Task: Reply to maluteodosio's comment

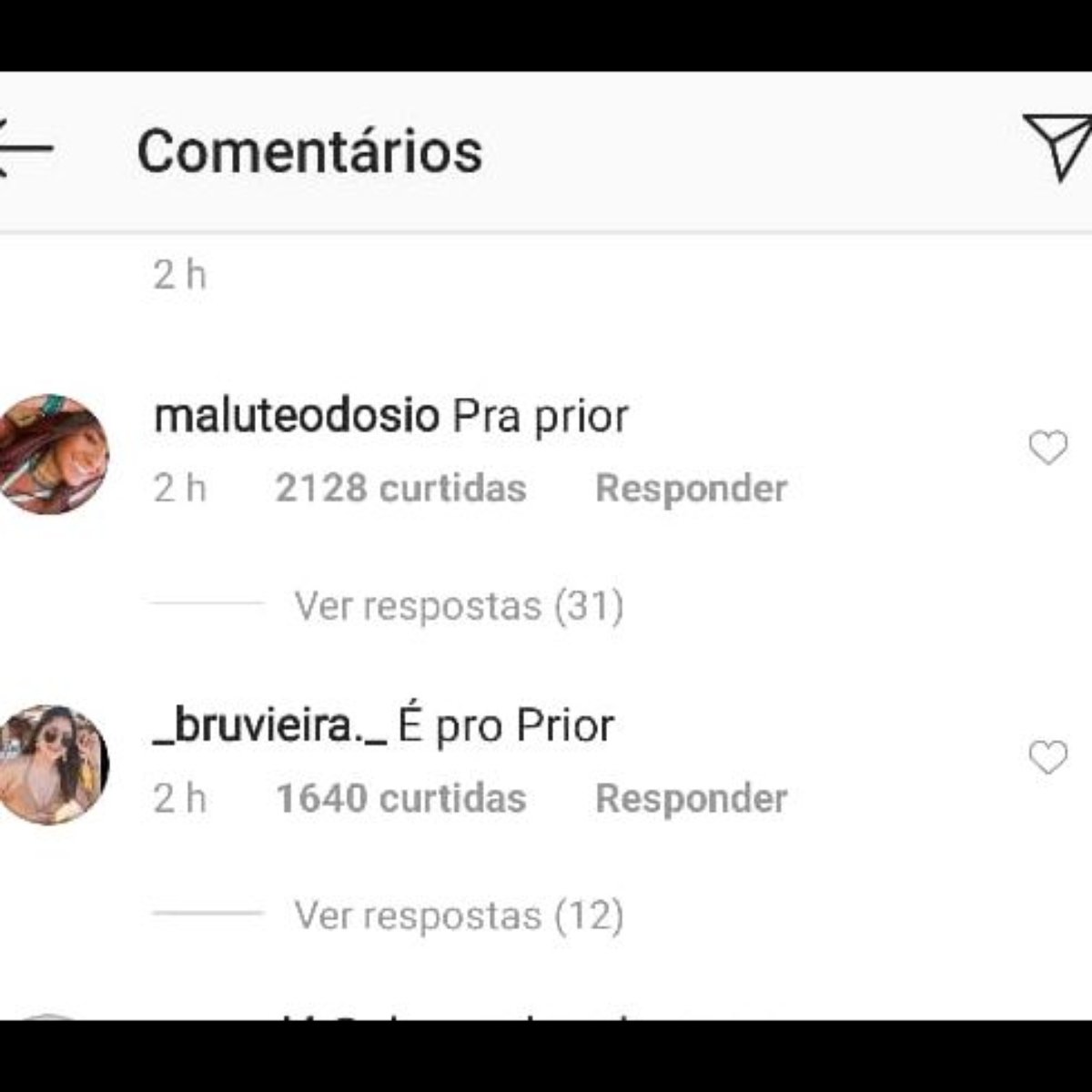Action: [691, 489]
